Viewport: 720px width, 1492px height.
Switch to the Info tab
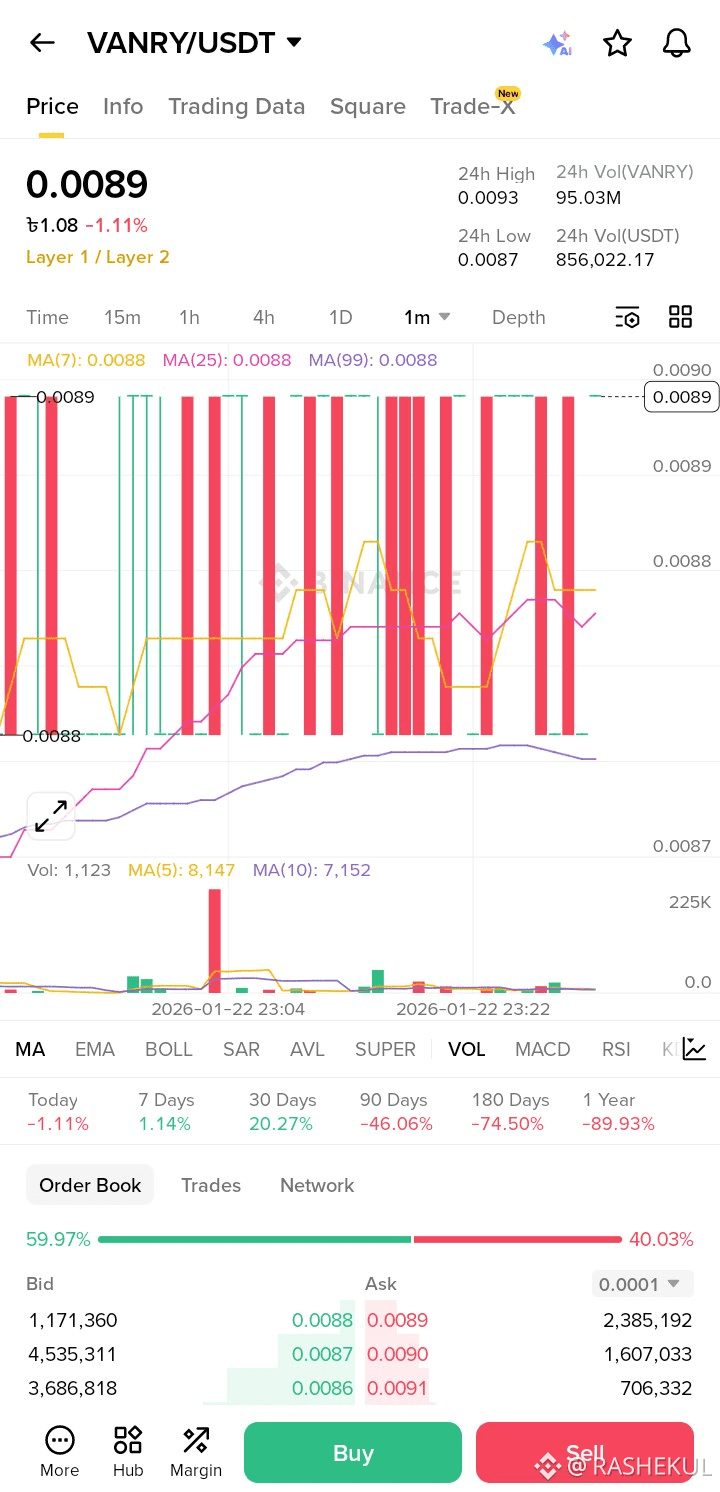point(123,107)
